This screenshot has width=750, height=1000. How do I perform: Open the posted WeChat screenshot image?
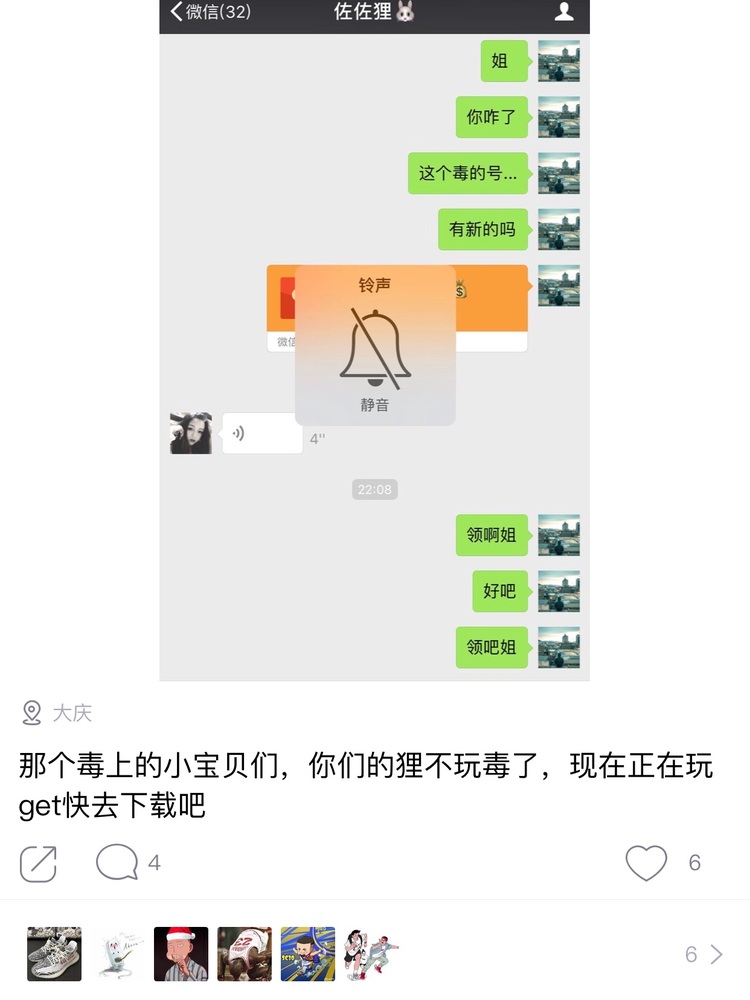coord(374,340)
